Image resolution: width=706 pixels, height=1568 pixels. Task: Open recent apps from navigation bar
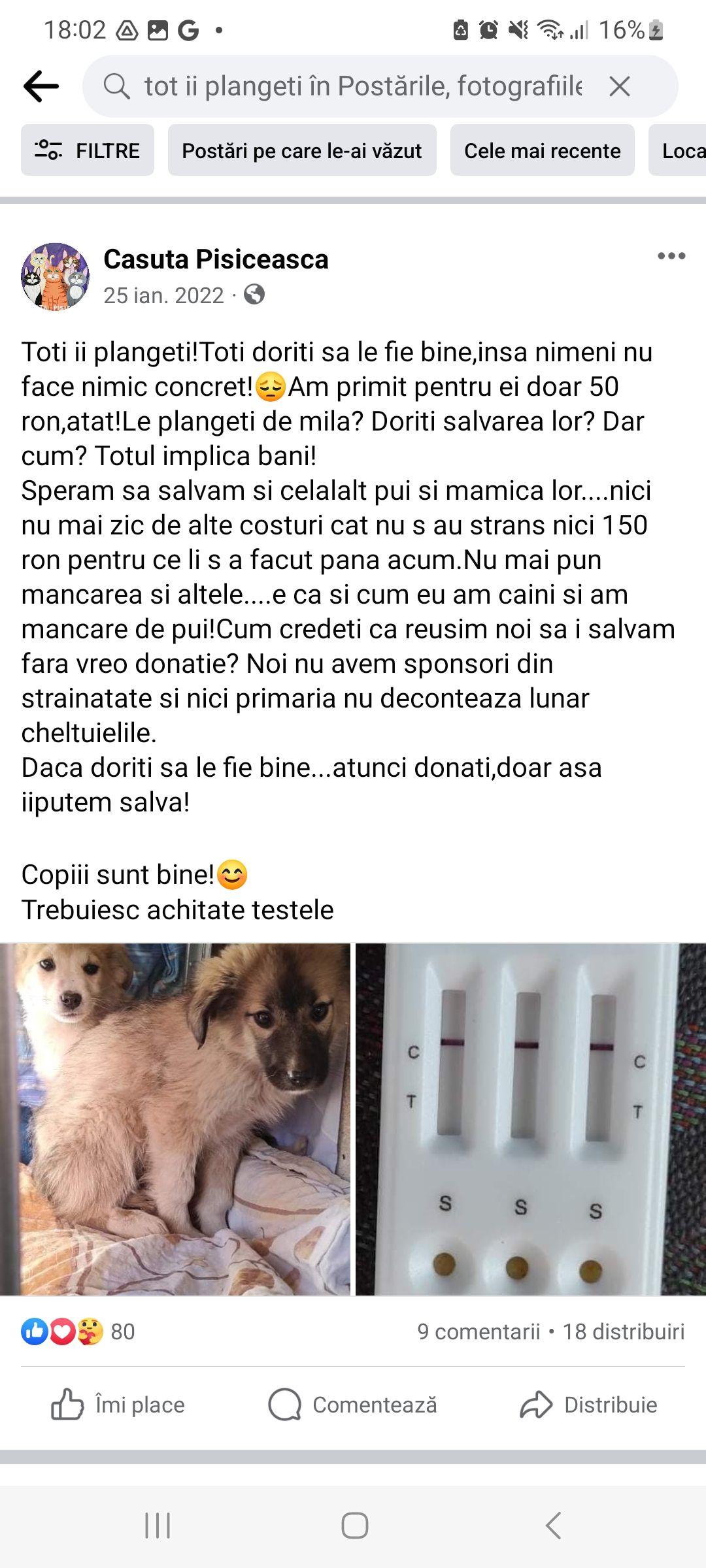pos(158,1526)
